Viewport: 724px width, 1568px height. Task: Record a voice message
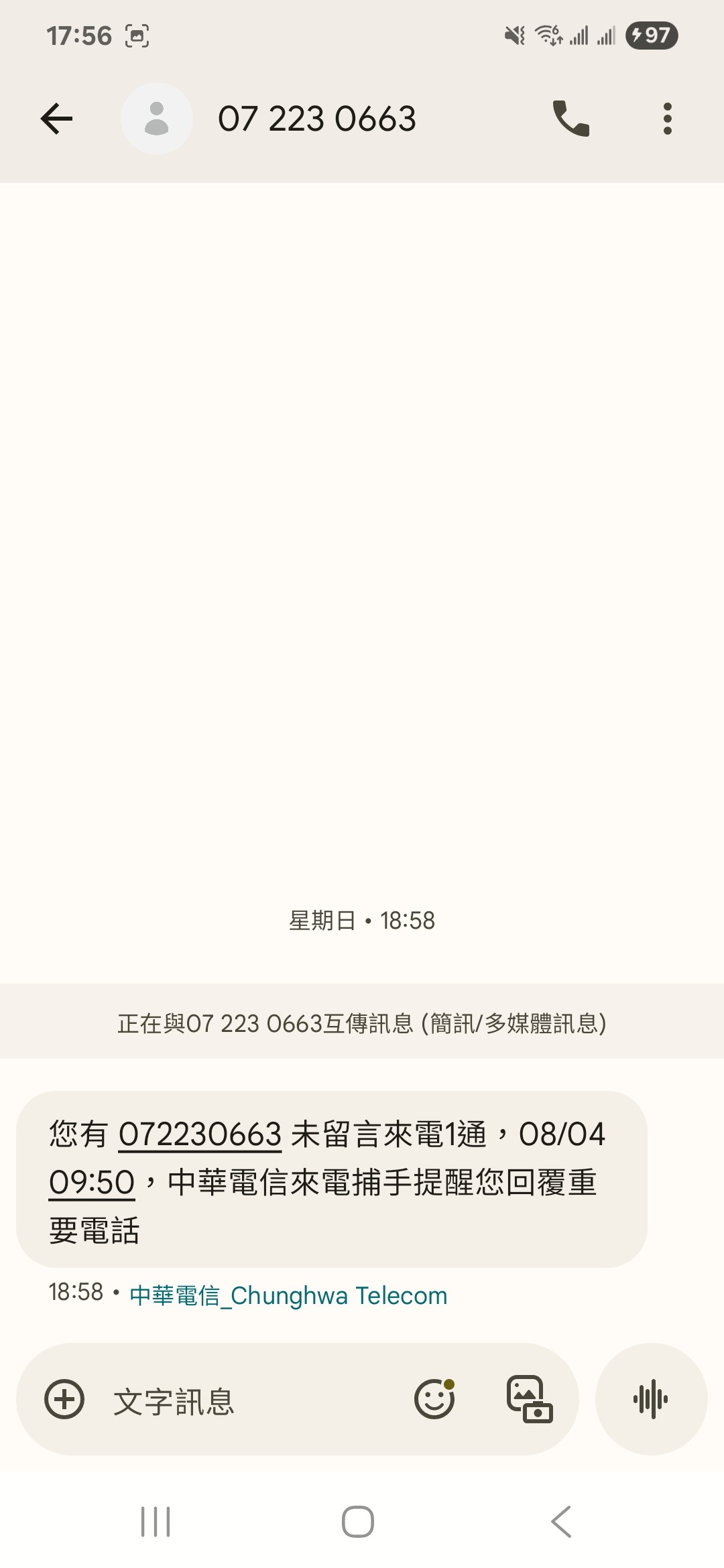[x=651, y=1399]
